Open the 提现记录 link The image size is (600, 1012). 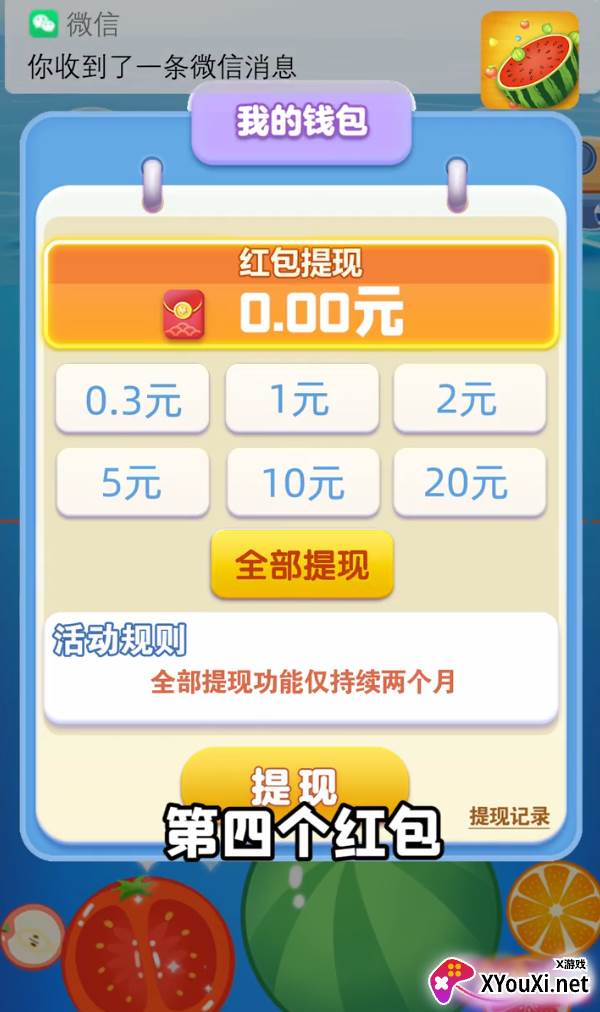click(x=509, y=816)
